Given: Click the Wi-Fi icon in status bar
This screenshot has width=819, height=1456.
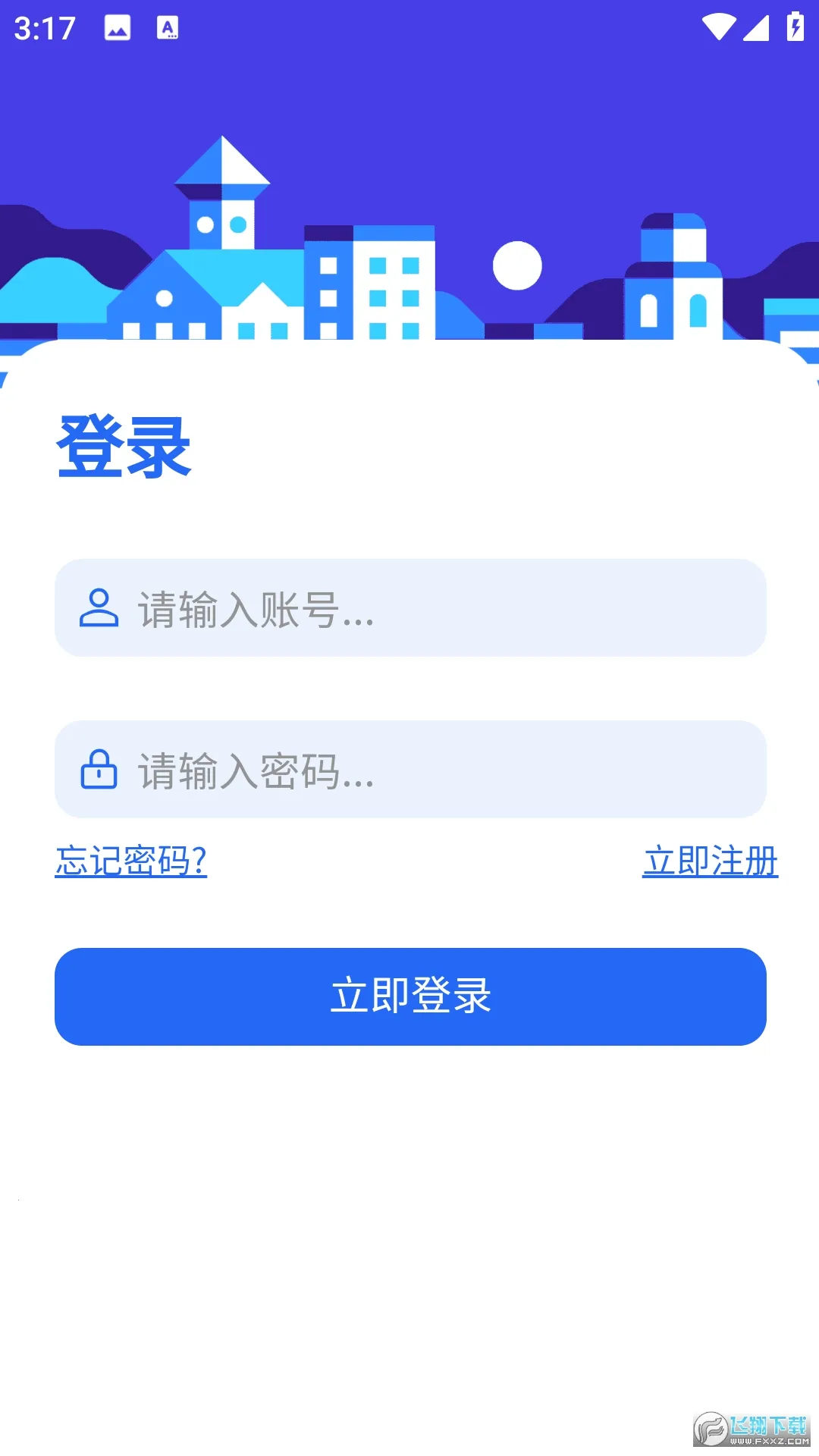Looking at the screenshot, I should tap(718, 26).
